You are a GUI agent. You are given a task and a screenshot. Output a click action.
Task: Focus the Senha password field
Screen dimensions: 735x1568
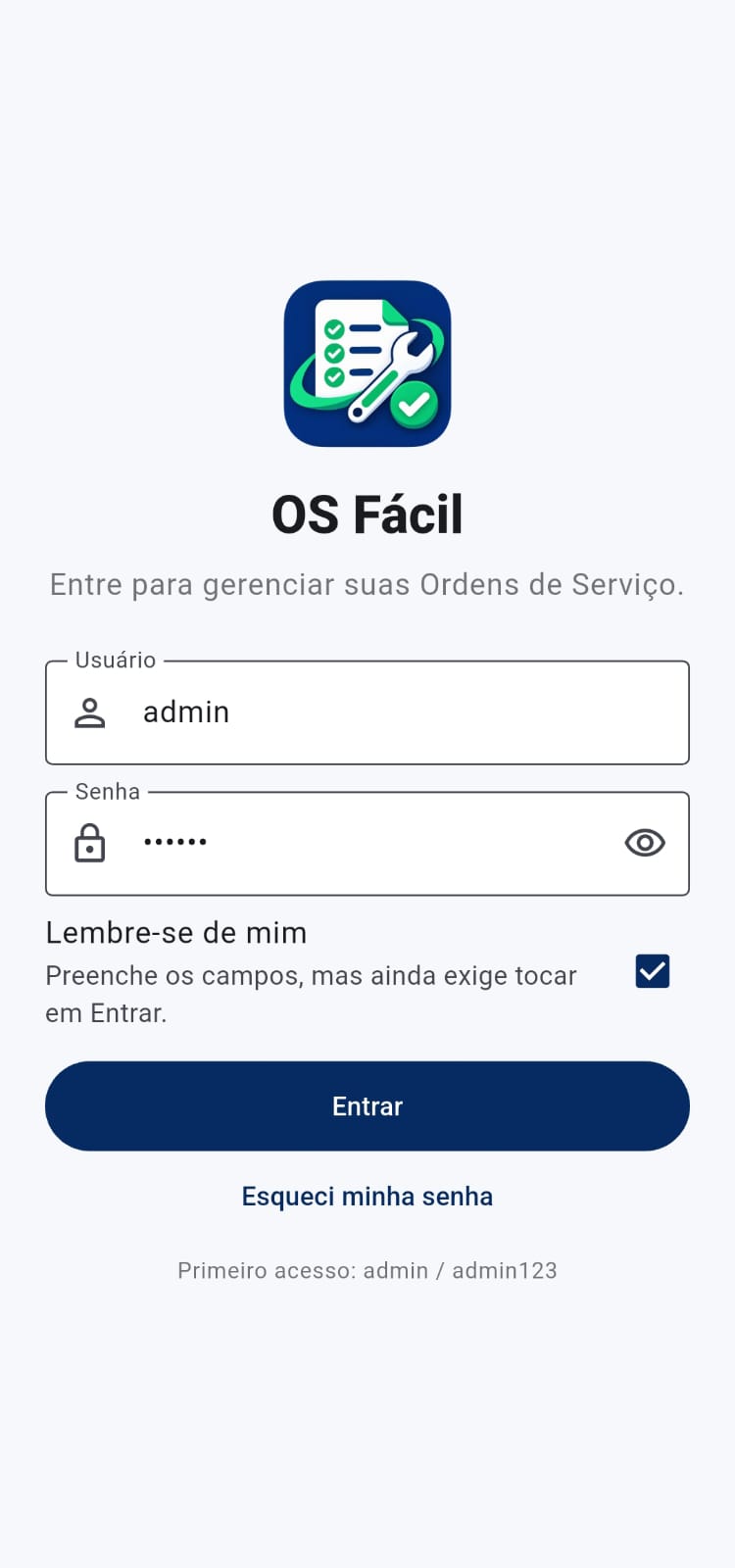click(367, 844)
